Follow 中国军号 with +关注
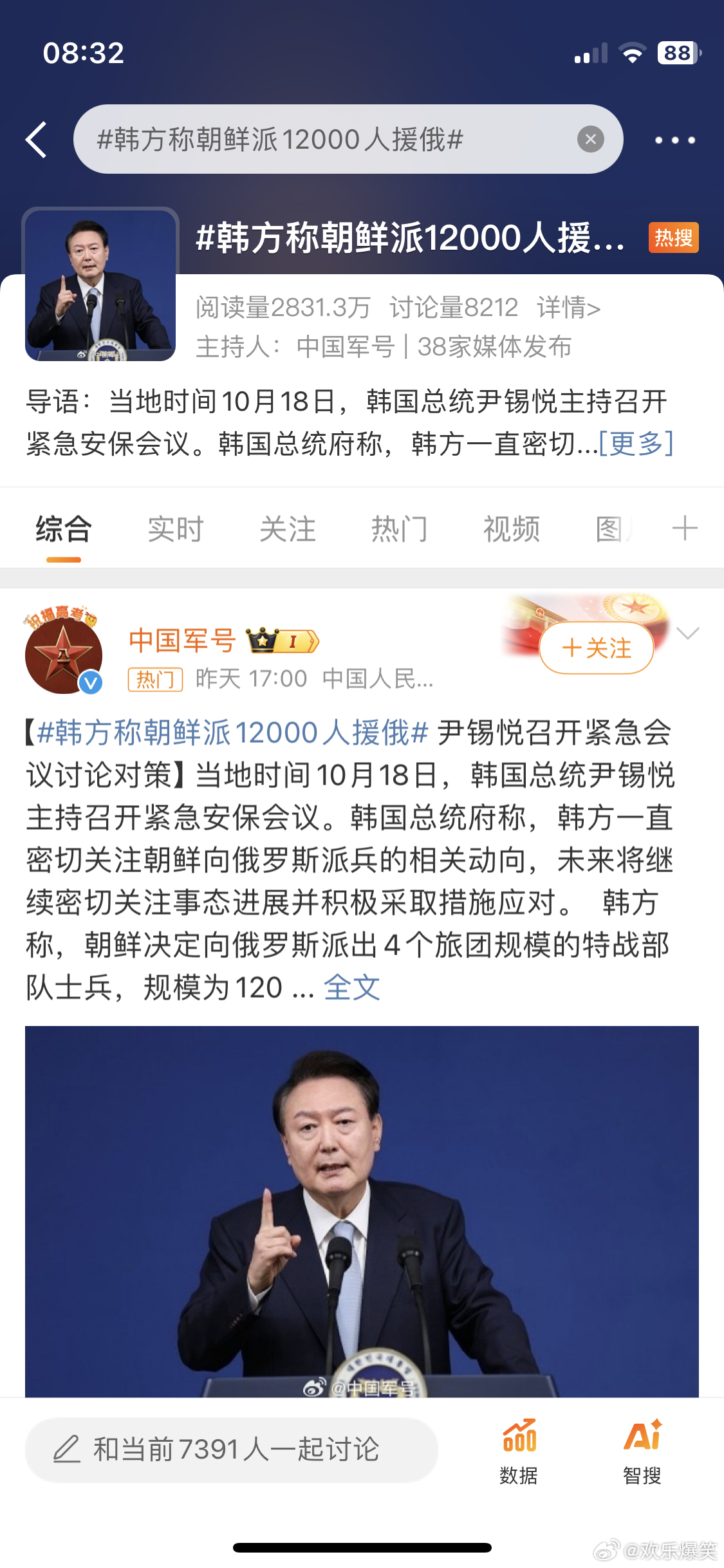The width and height of the screenshot is (724, 1568). click(597, 648)
